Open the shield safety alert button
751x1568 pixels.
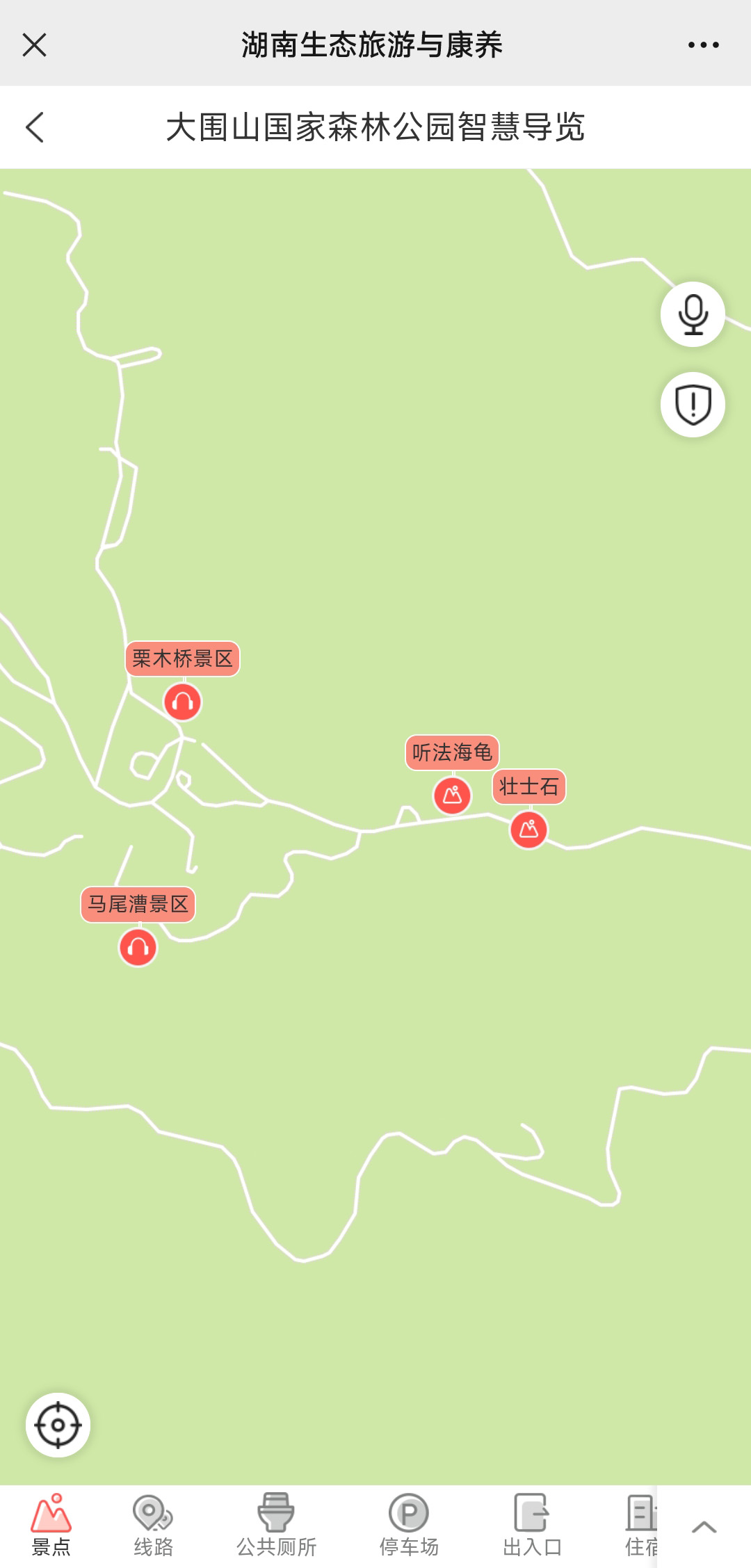693,405
